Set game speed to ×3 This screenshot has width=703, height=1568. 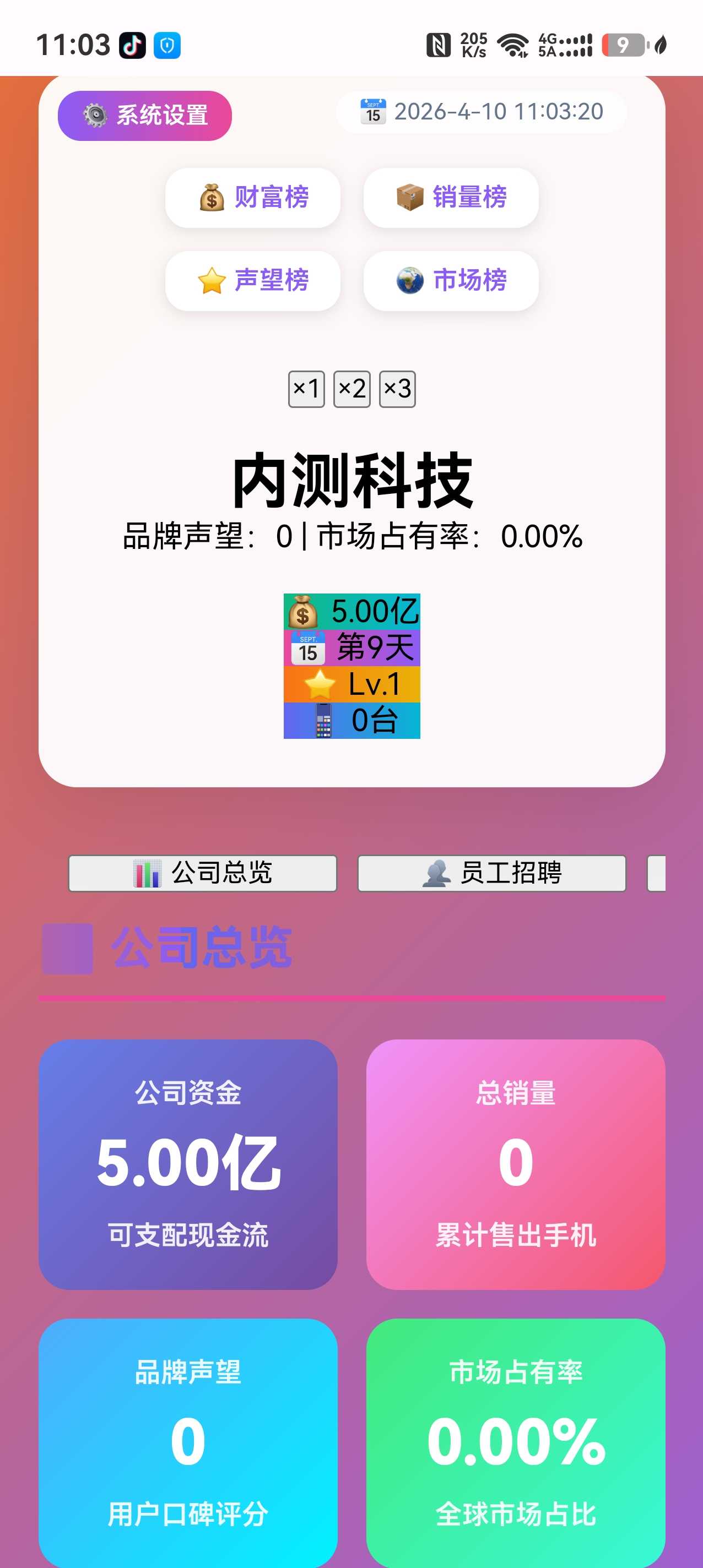tap(397, 389)
